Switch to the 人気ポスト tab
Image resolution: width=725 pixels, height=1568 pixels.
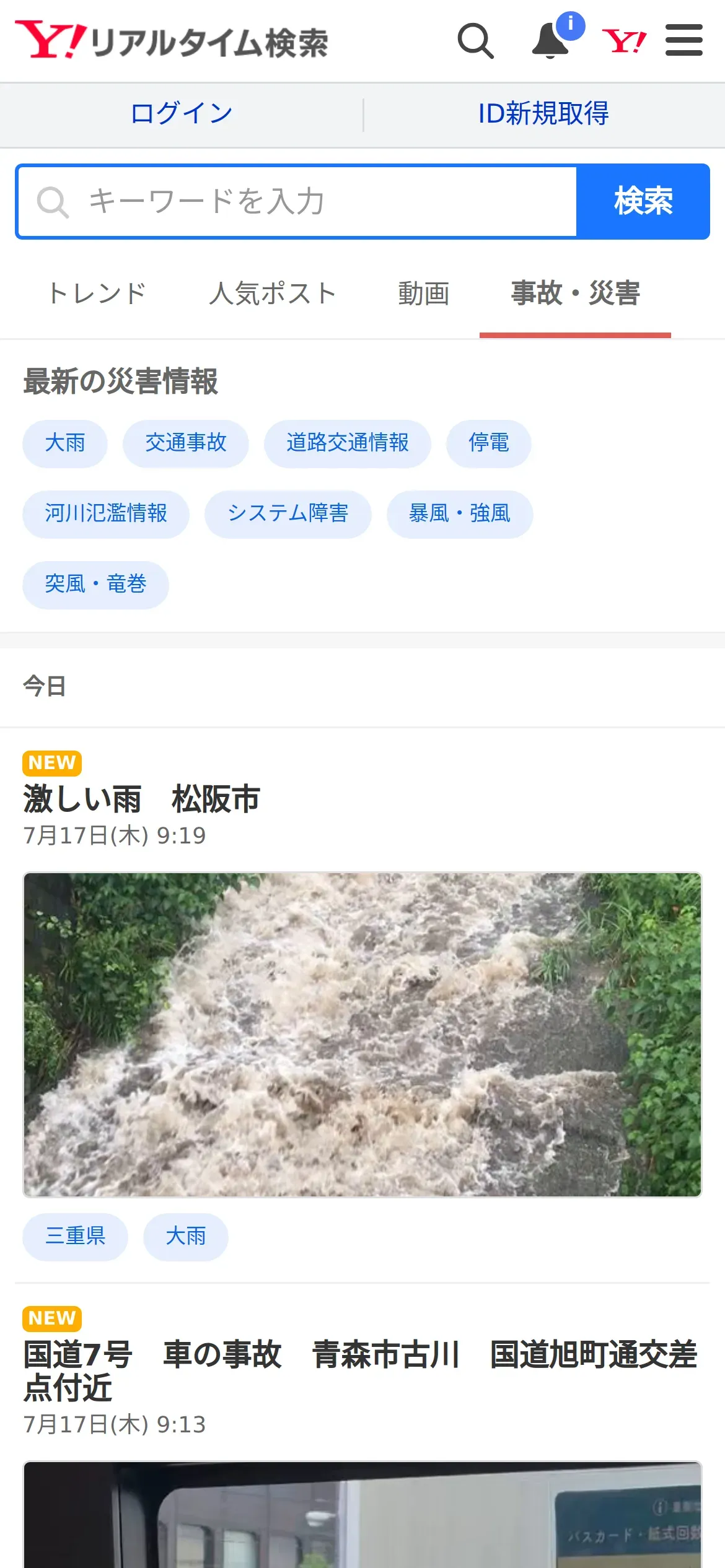click(x=273, y=294)
